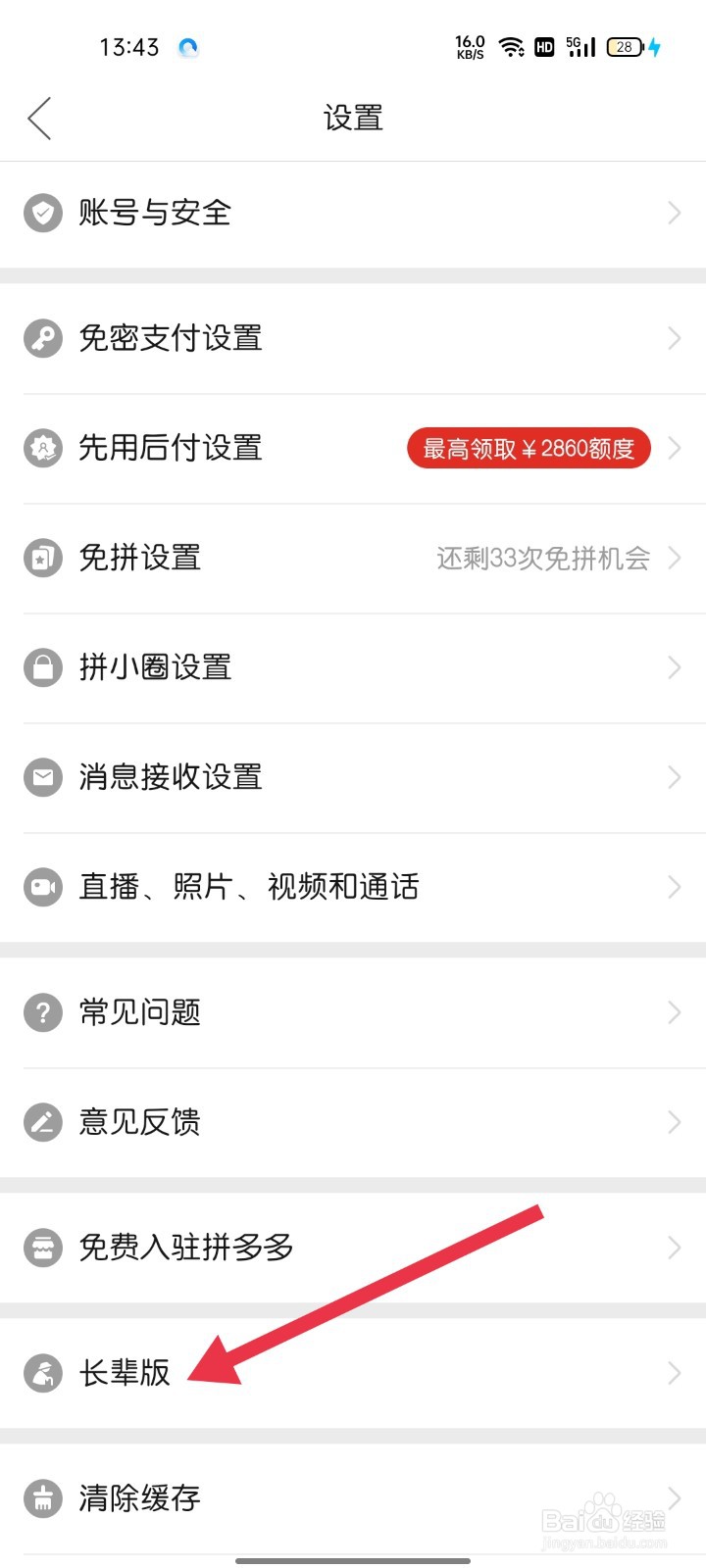The image size is (706, 1568).
Task: Tap the 长辈版 person icon
Action: [42, 1373]
